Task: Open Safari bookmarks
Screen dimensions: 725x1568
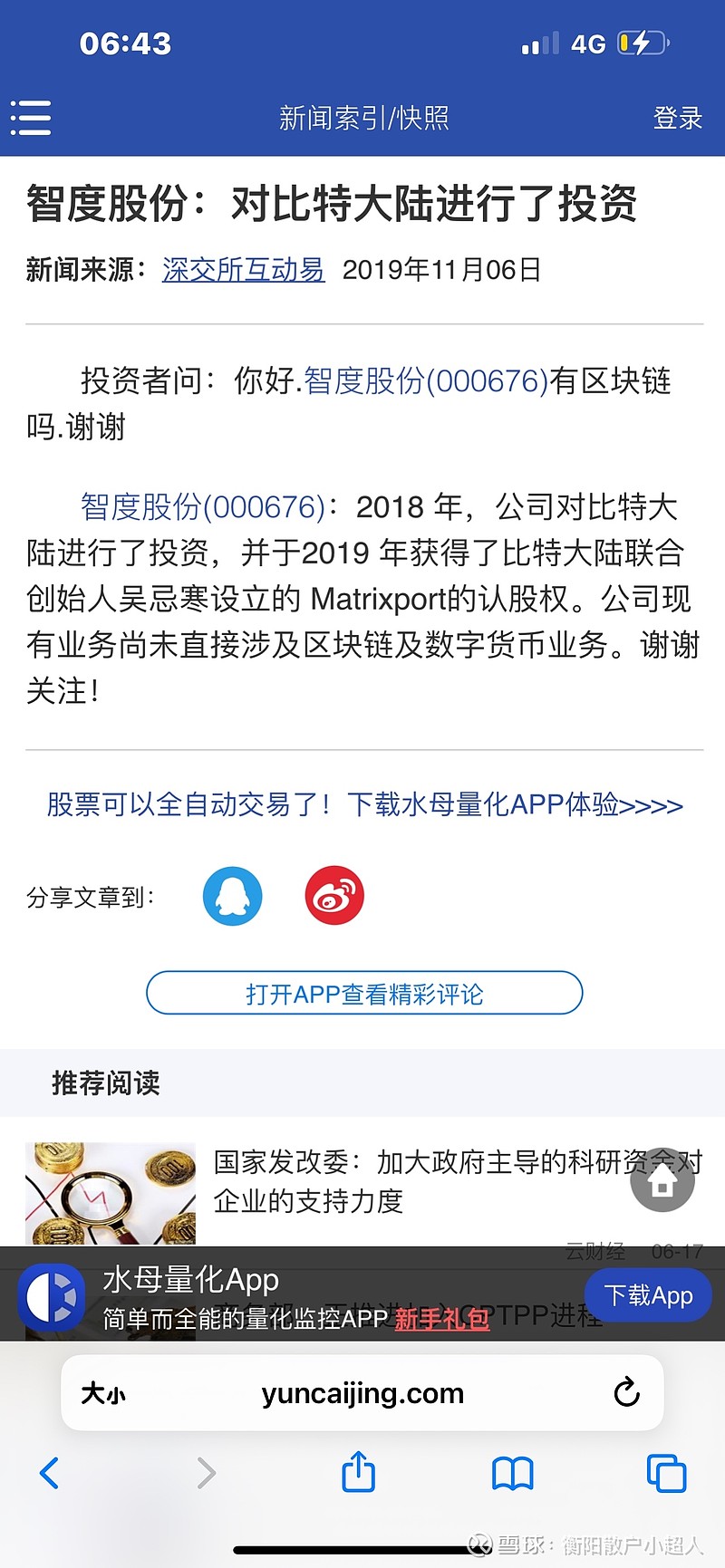Action: tap(513, 1474)
